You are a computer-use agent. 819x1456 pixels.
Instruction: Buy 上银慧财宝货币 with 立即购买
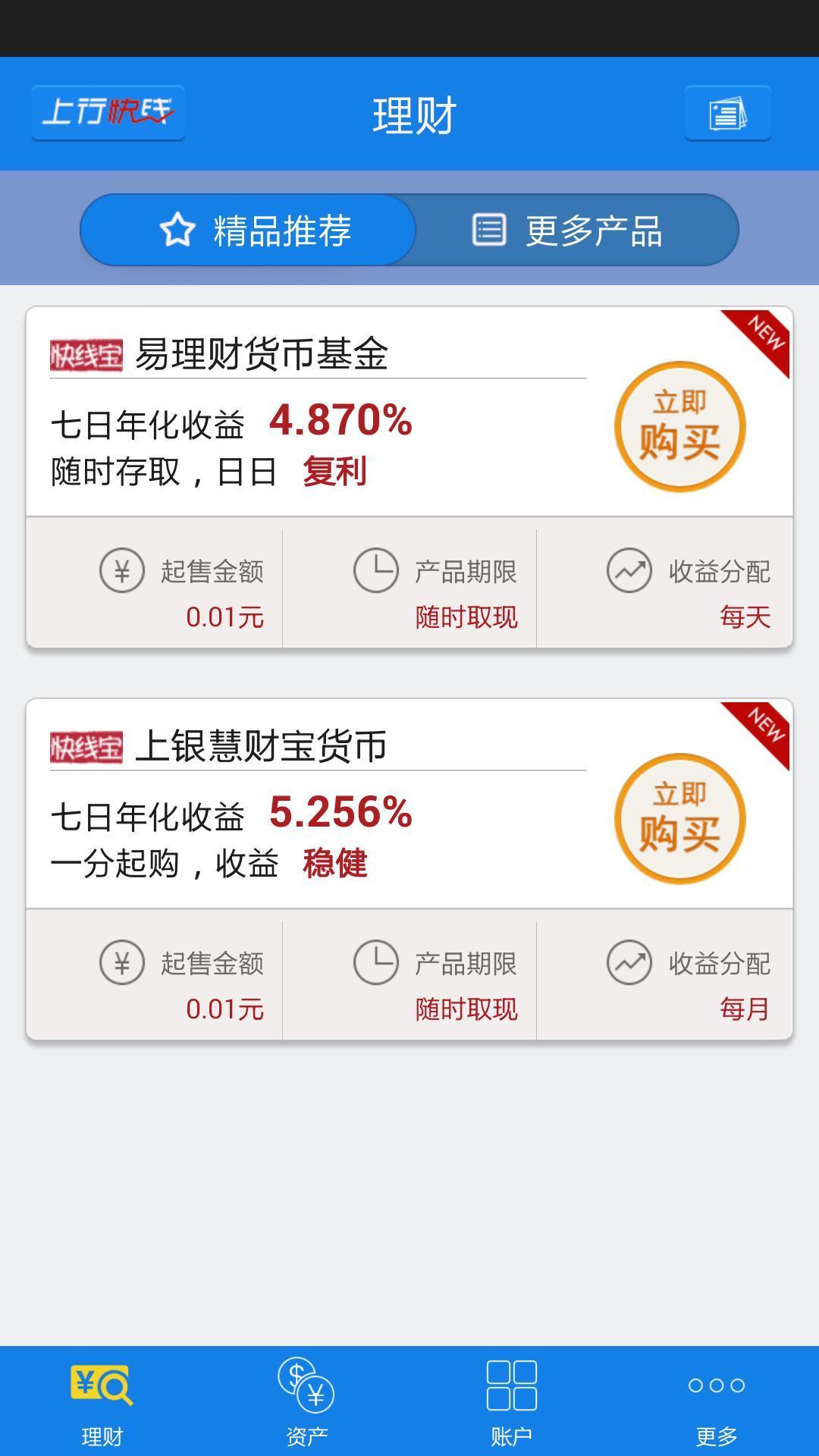coord(680,818)
